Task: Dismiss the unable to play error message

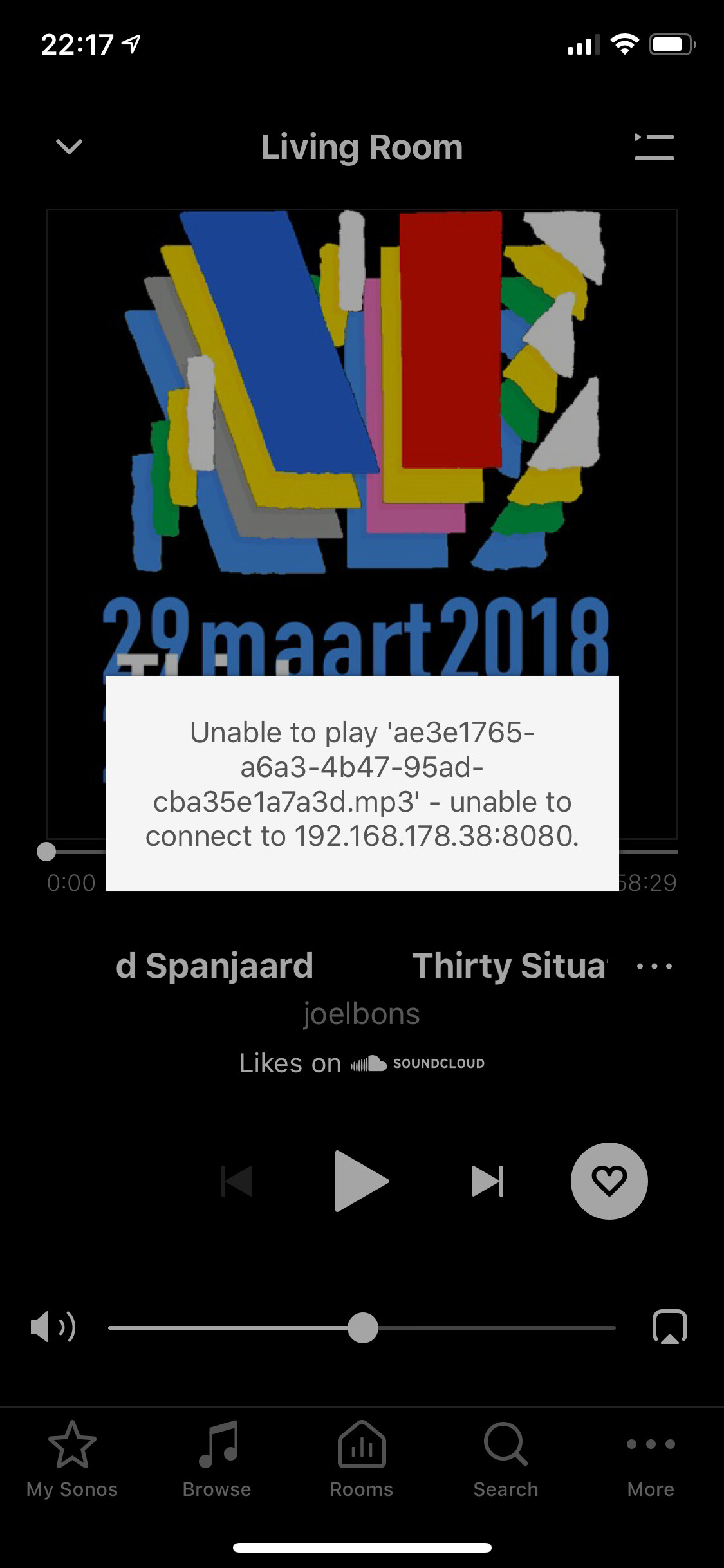Action: pyautogui.click(x=362, y=783)
